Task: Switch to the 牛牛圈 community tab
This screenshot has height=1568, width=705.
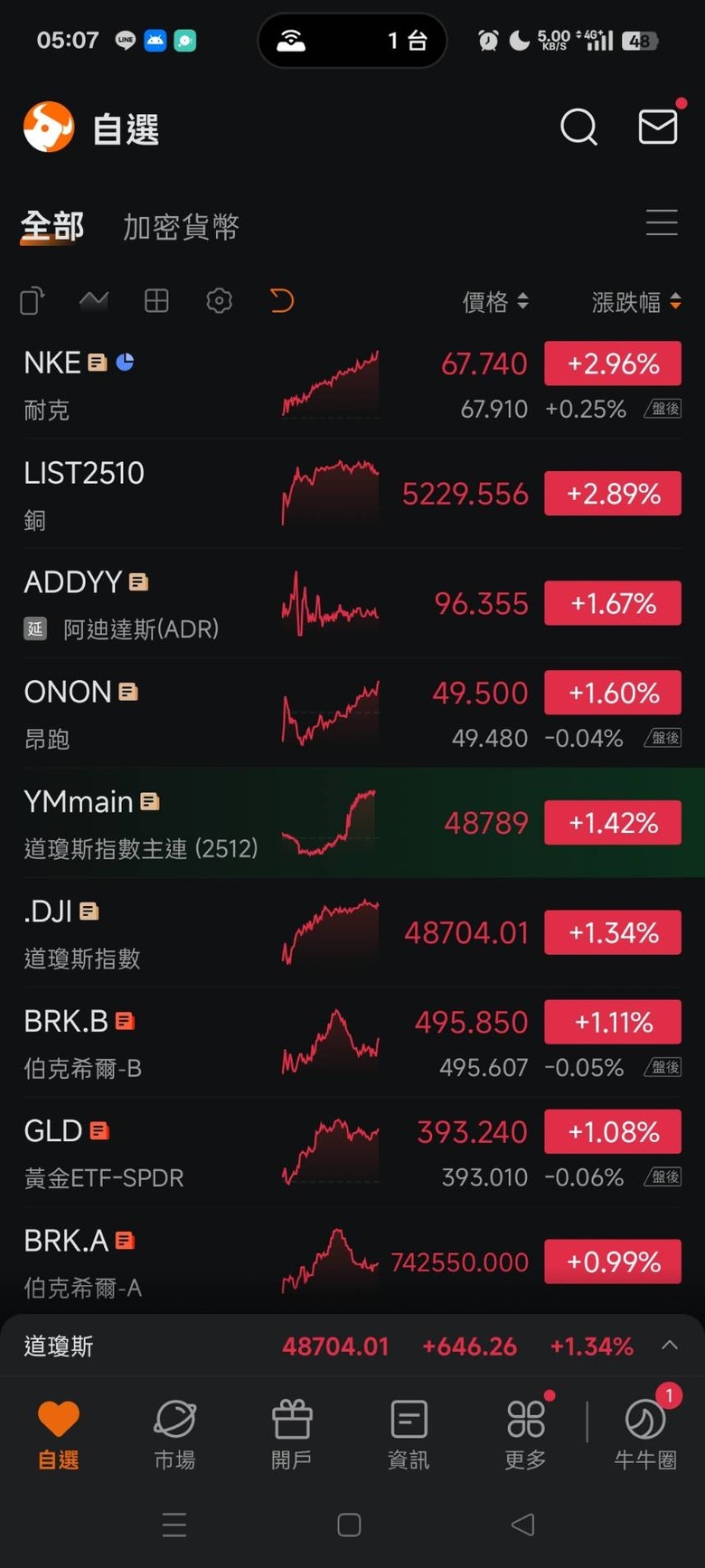Action: click(x=645, y=1435)
